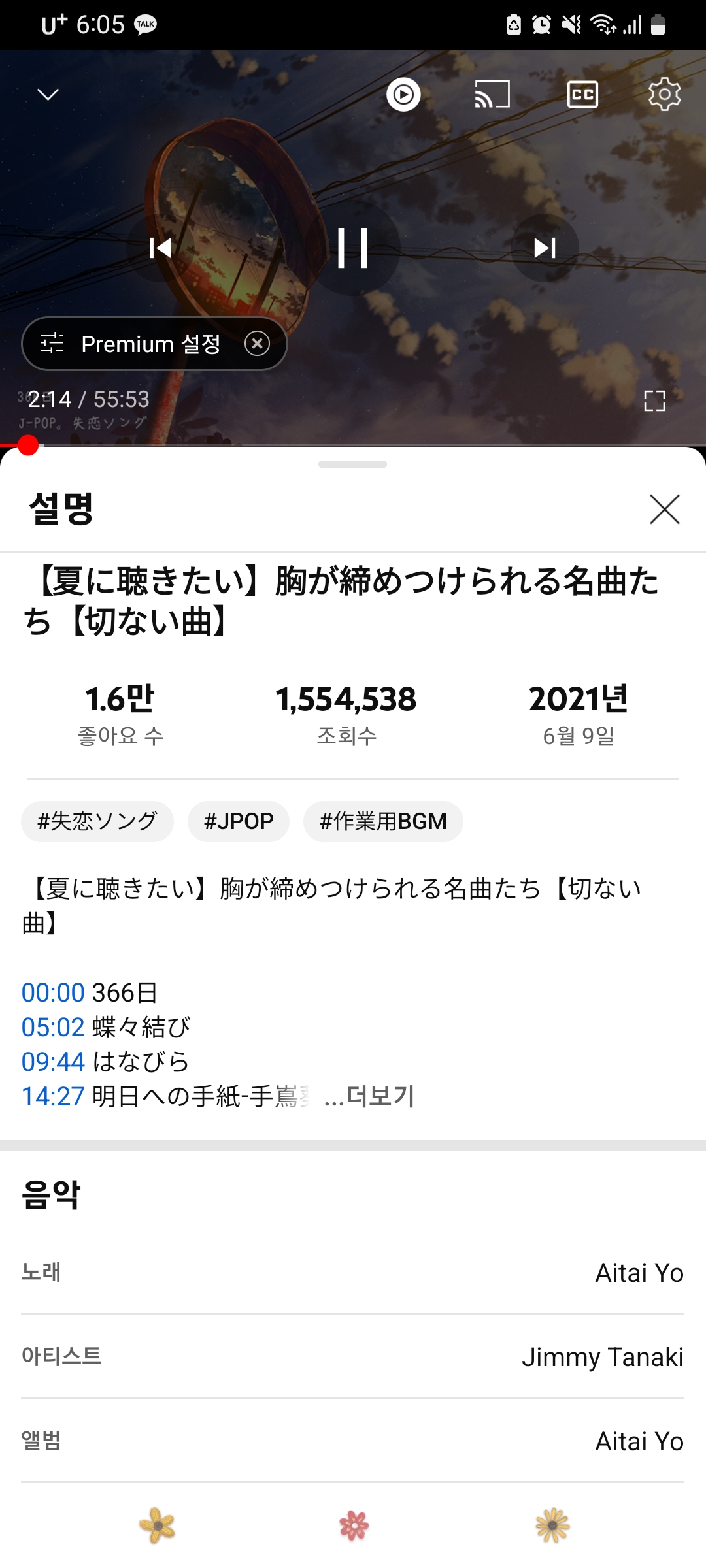This screenshot has width=706, height=1568.
Task: Open video settings gear
Action: pos(664,95)
